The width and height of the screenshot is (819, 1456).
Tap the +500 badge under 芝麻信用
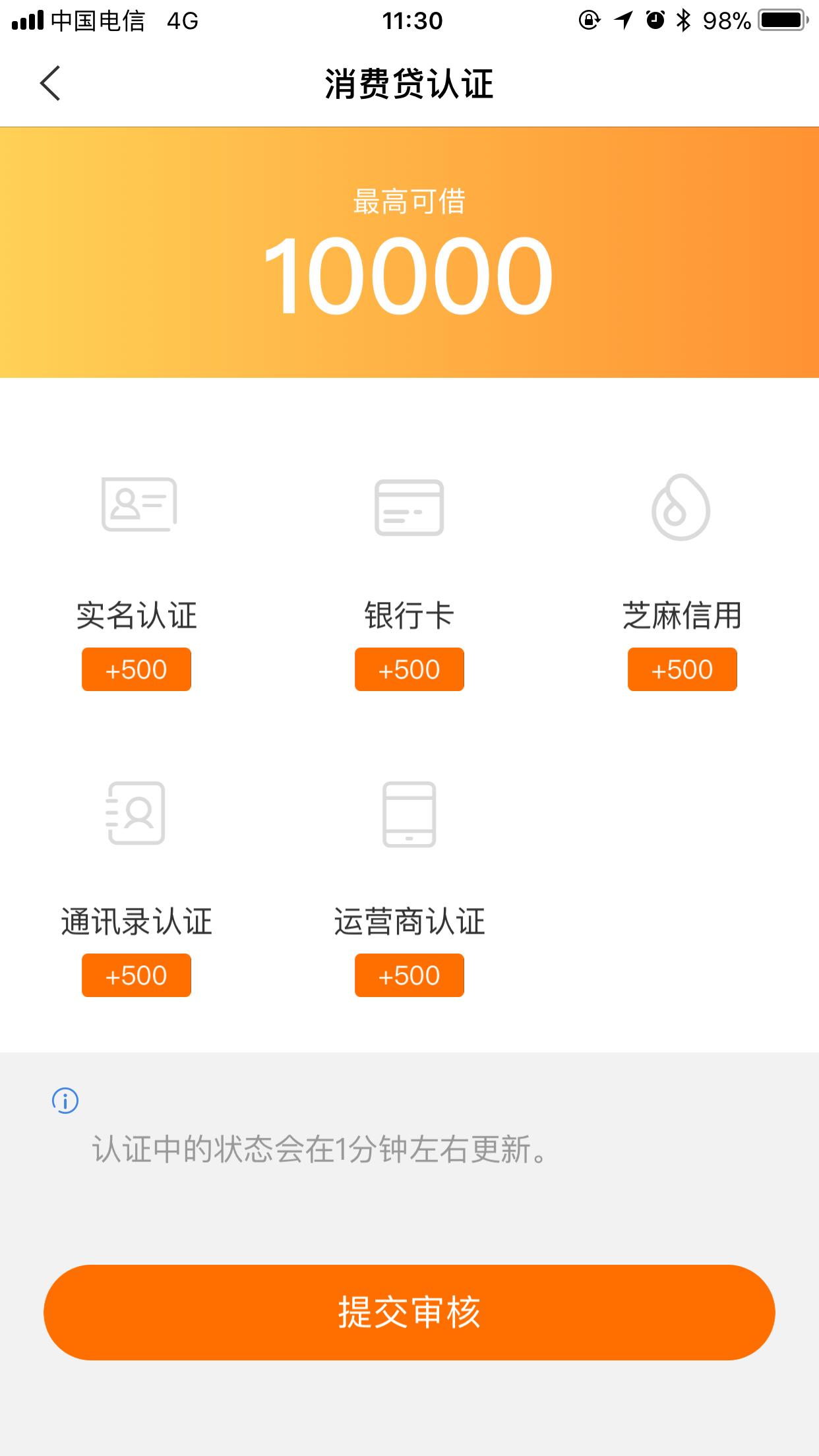(682, 669)
